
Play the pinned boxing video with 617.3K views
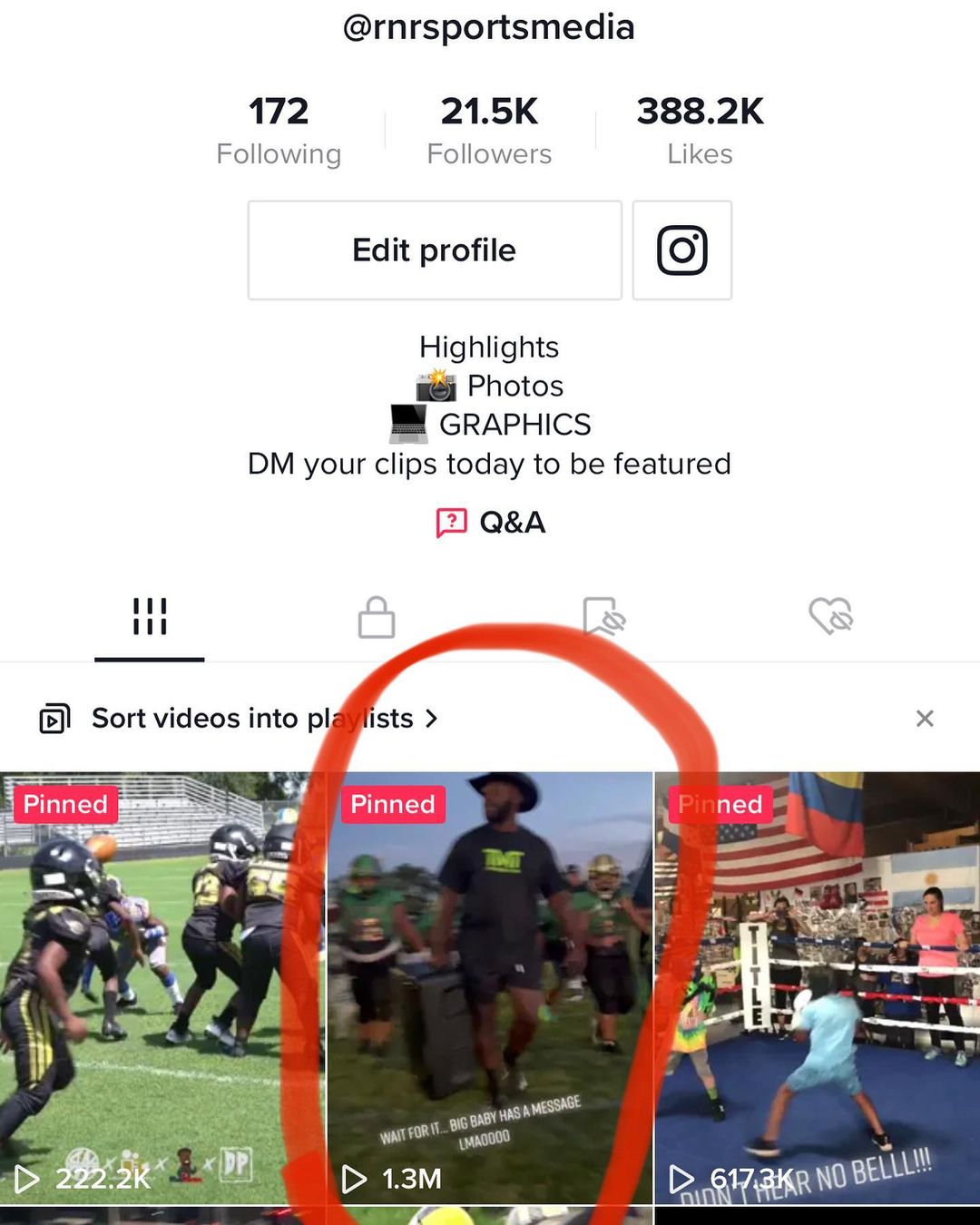pos(818,988)
